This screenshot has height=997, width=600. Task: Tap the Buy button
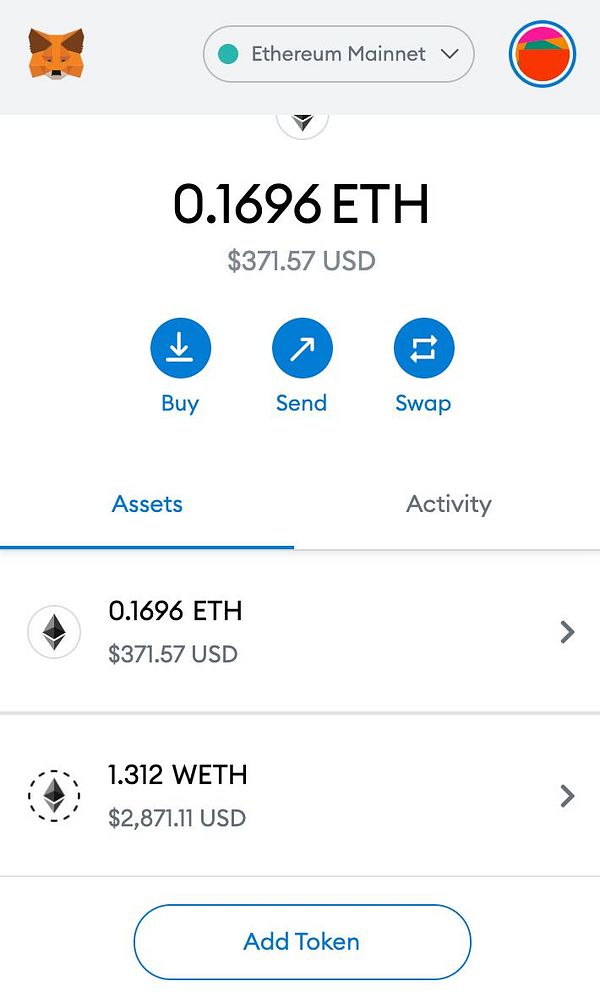coord(180,348)
